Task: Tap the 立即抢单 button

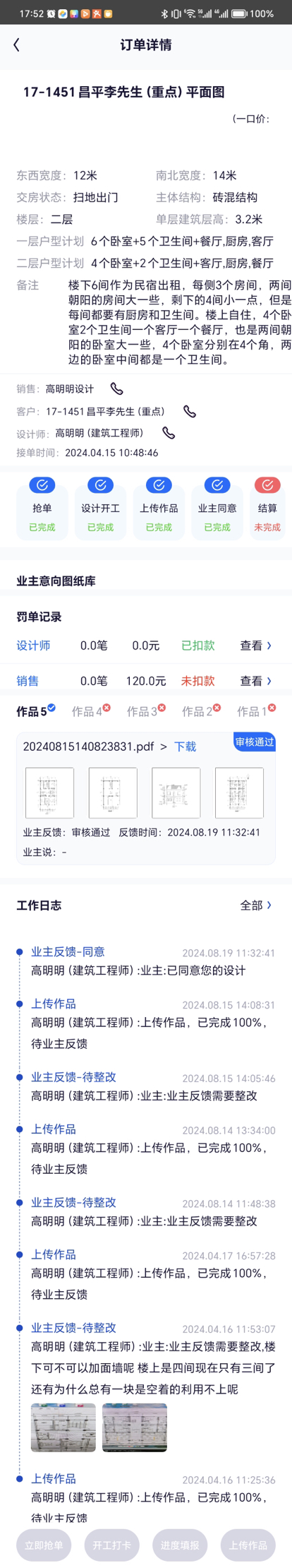Action: [44, 1545]
